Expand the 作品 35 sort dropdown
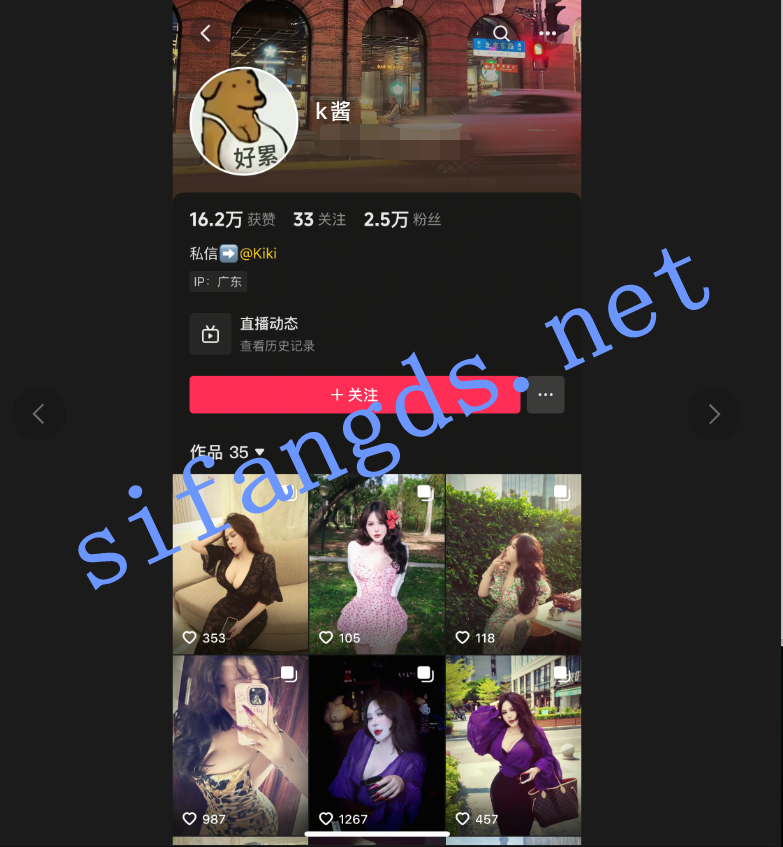Screen dimensions: 783x847 [228, 452]
